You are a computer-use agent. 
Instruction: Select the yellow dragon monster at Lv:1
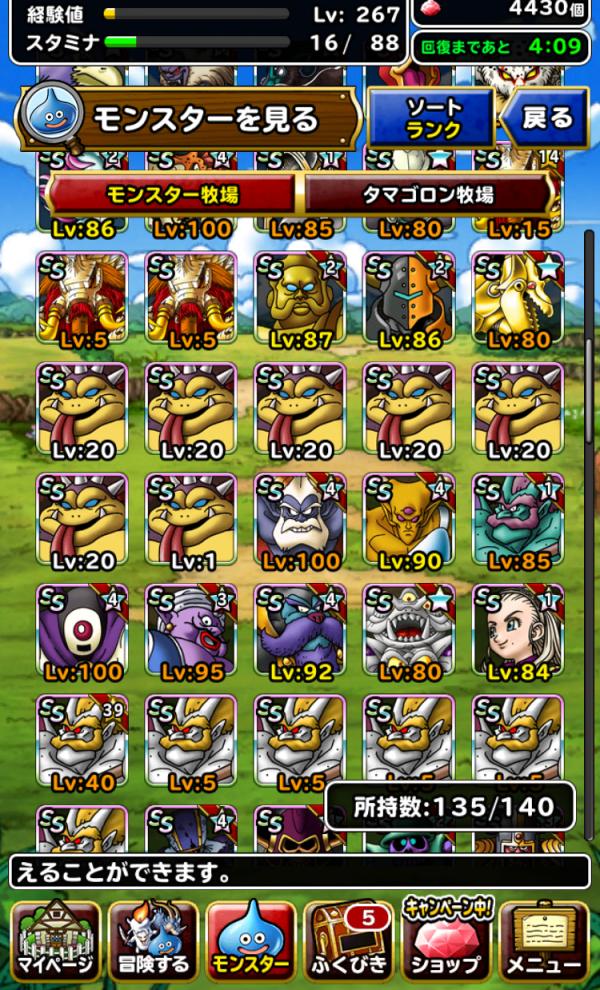[191, 519]
